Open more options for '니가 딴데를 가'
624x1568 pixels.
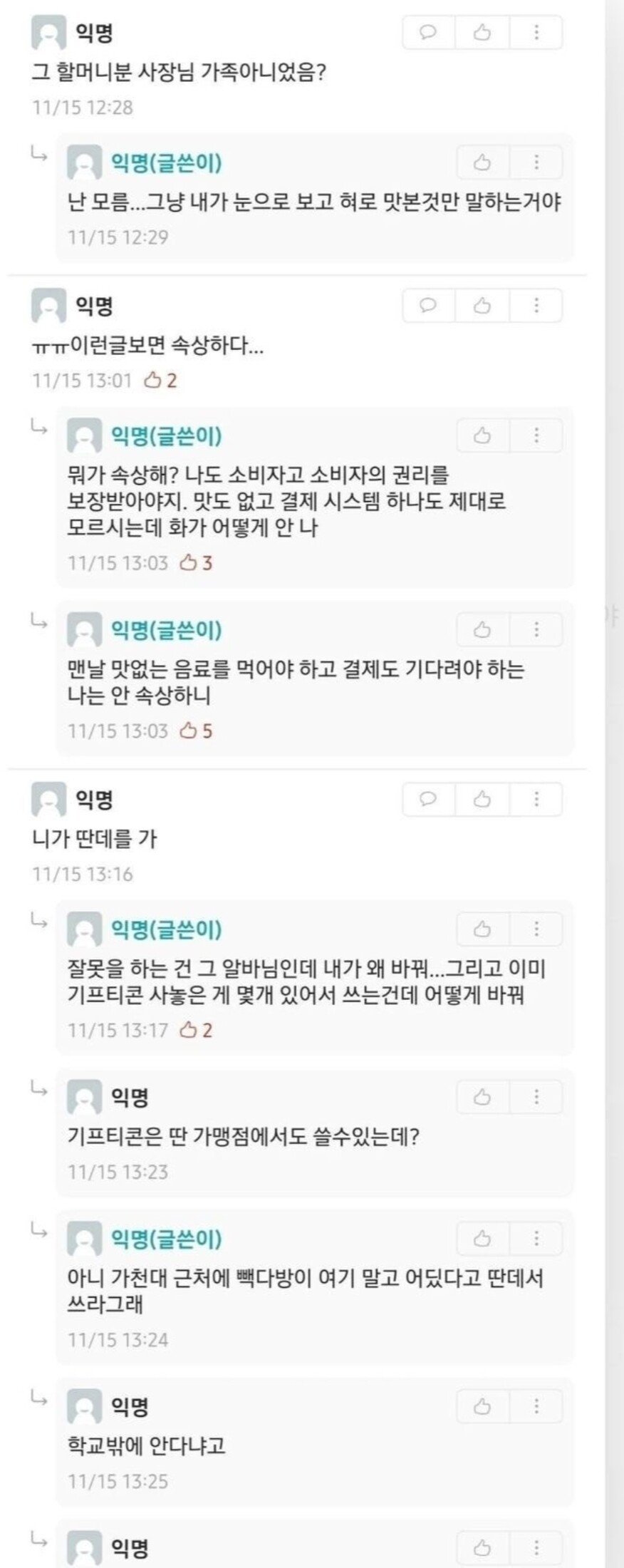tap(536, 799)
